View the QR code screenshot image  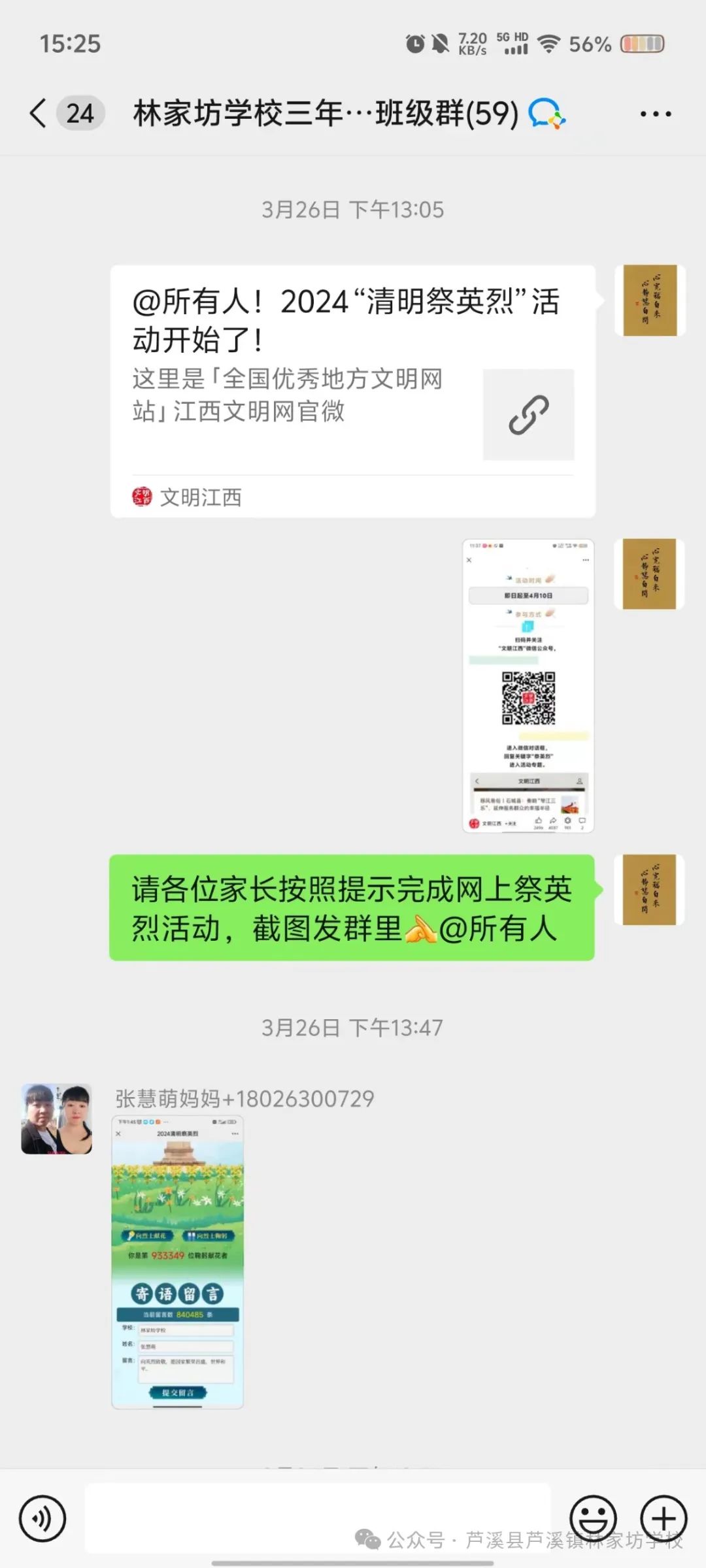[528, 685]
